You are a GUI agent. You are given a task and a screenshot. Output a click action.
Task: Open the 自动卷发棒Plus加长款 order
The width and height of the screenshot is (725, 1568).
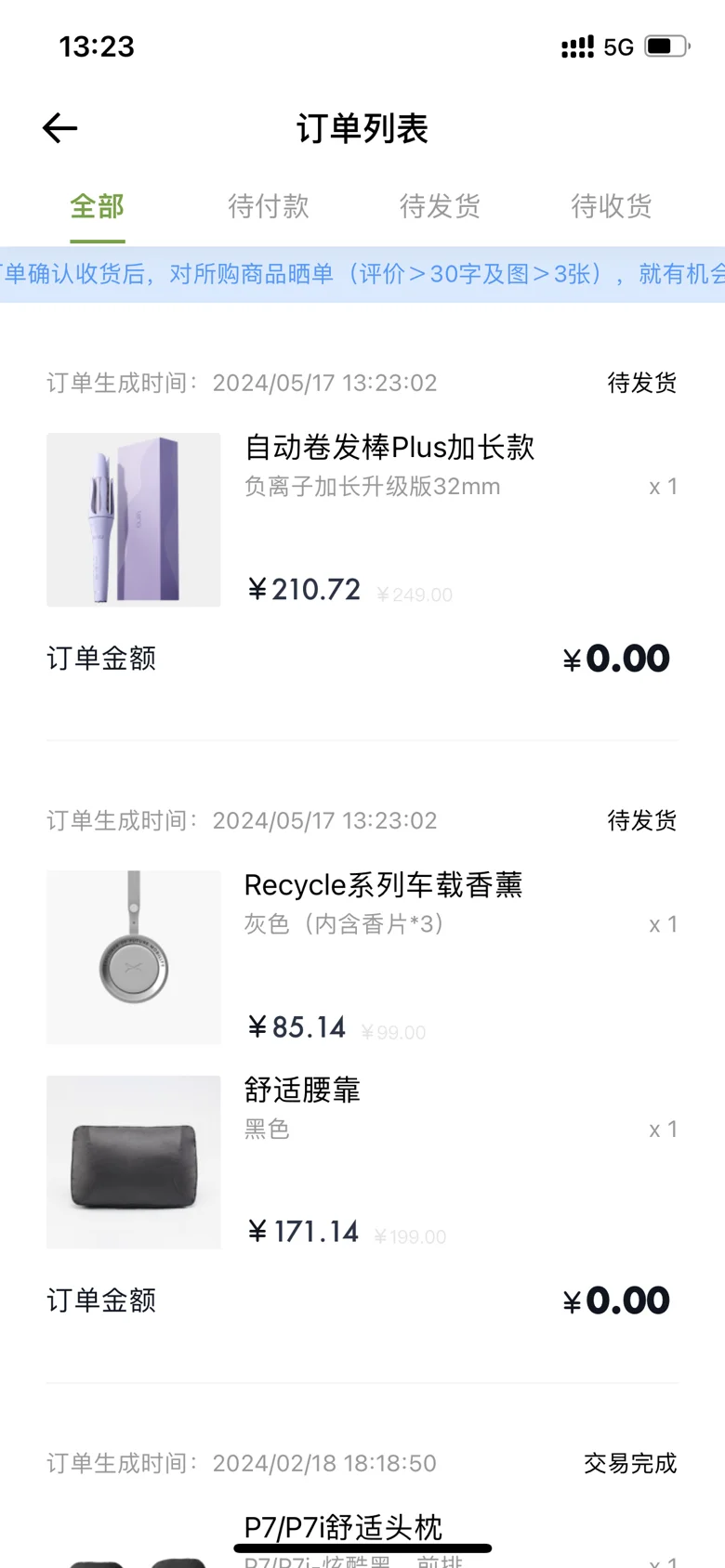tap(389, 448)
